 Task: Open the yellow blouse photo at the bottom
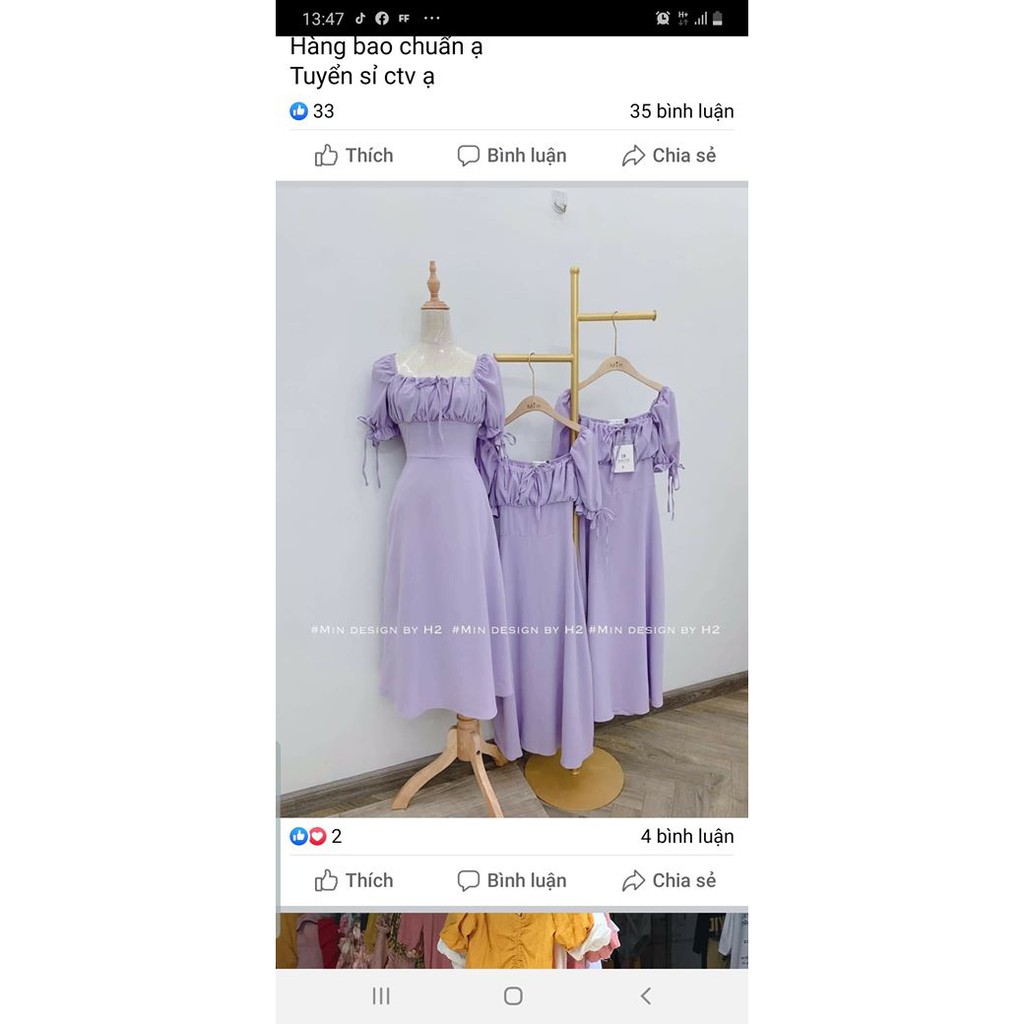tap(512, 940)
